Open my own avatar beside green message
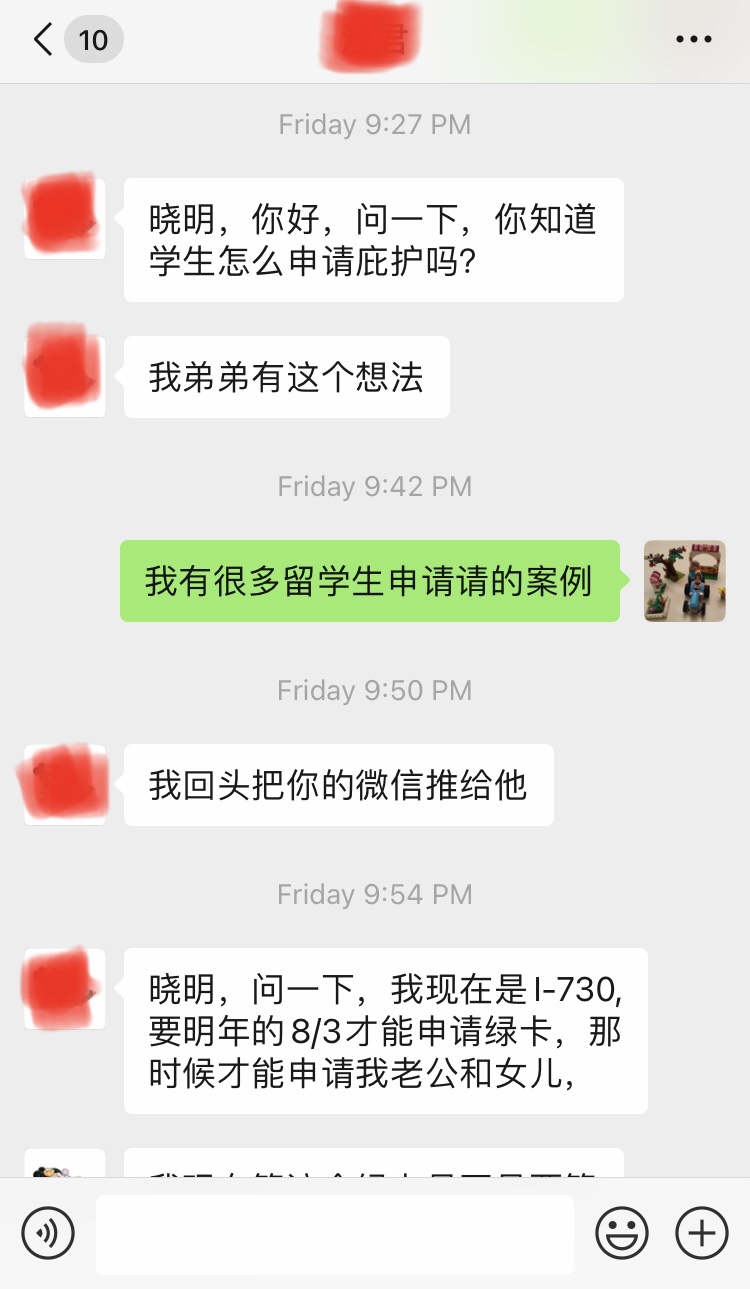This screenshot has height=1289, width=750. pos(685,581)
